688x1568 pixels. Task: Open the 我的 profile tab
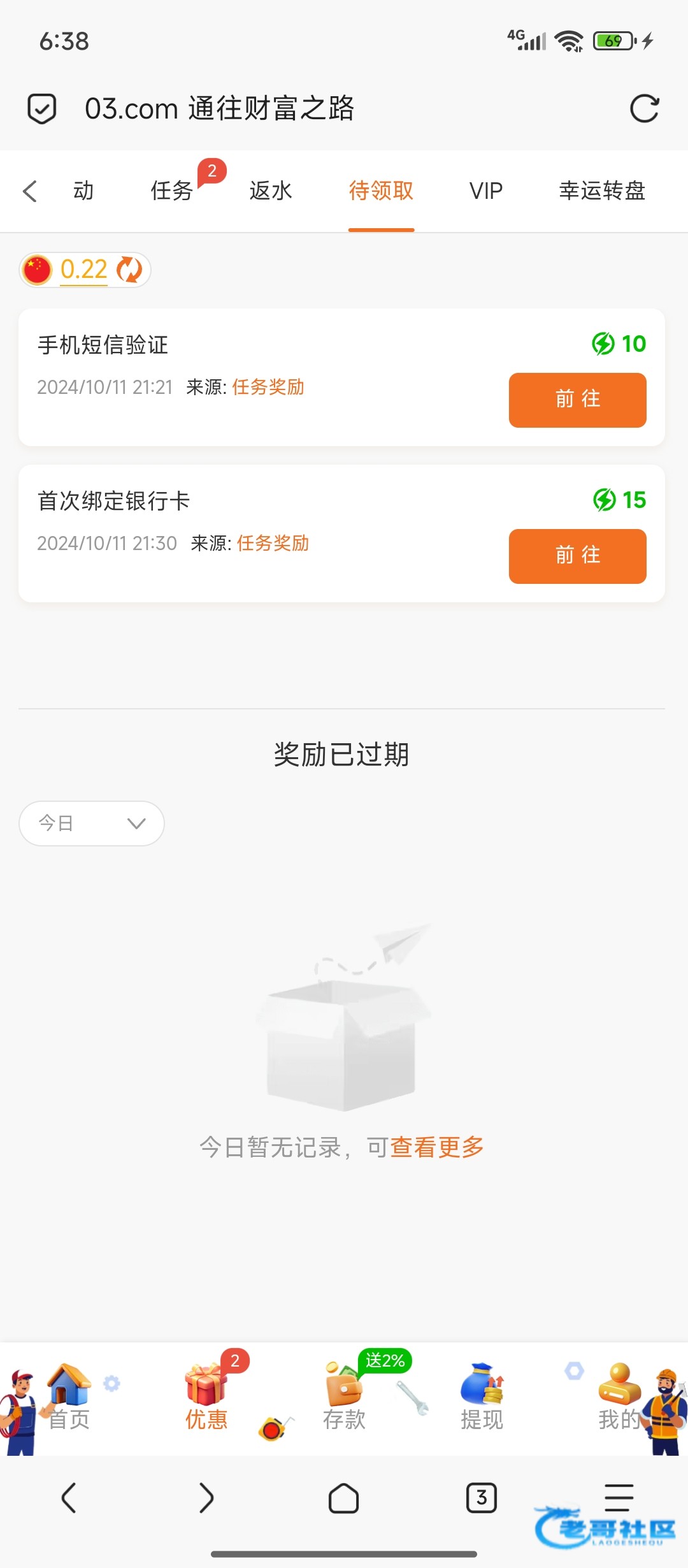point(619,1396)
